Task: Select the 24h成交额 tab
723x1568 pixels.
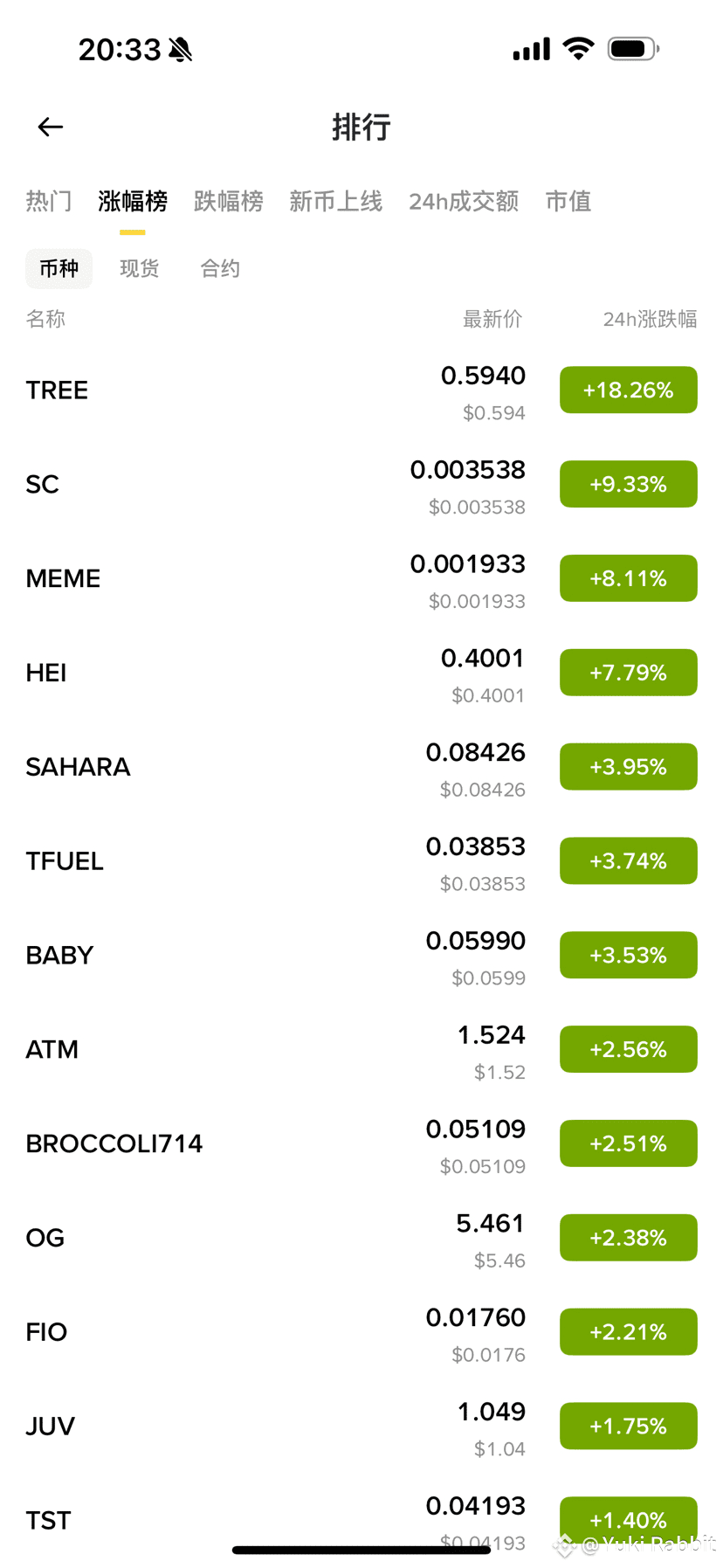Action: pyautogui.click(x=464, y=202)
